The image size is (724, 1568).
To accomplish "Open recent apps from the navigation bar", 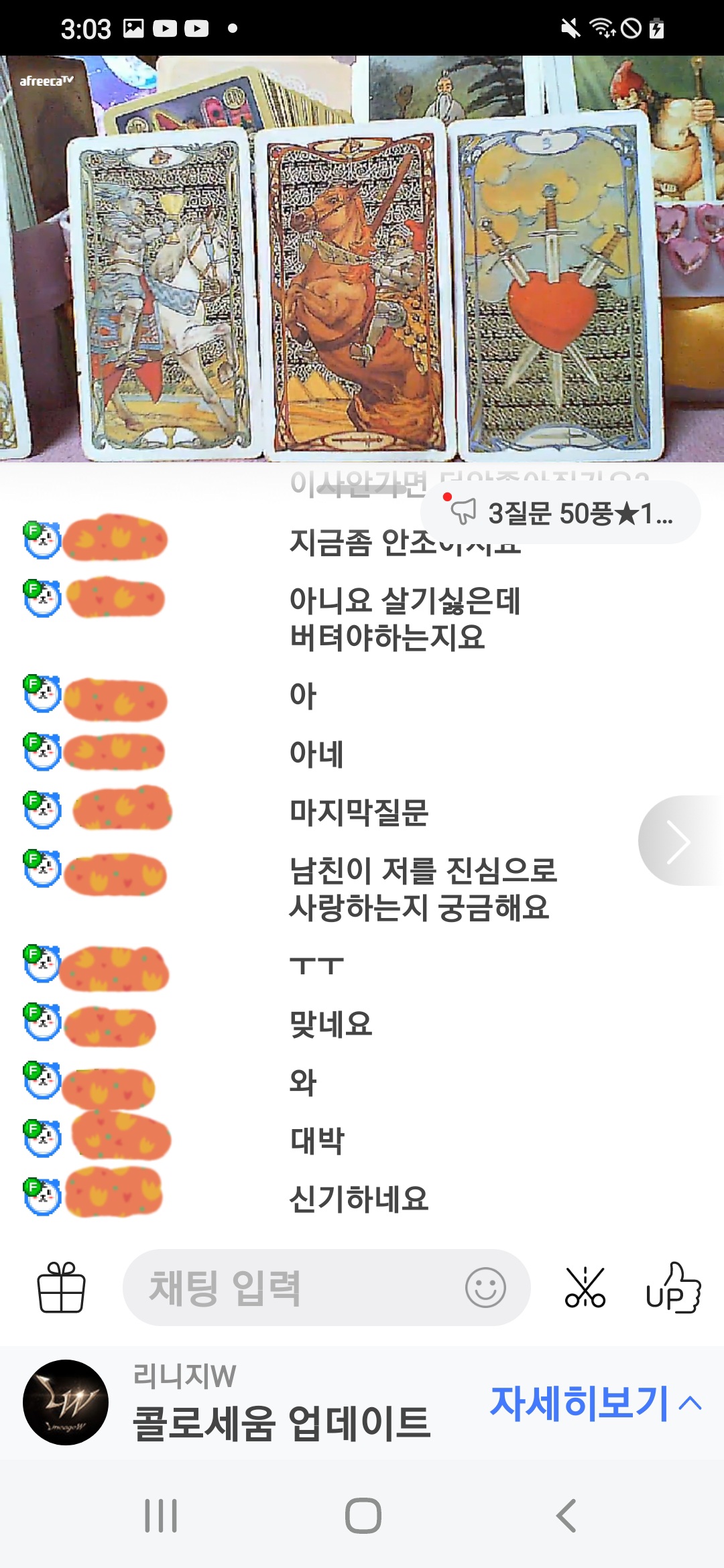I will [161, 1516].
